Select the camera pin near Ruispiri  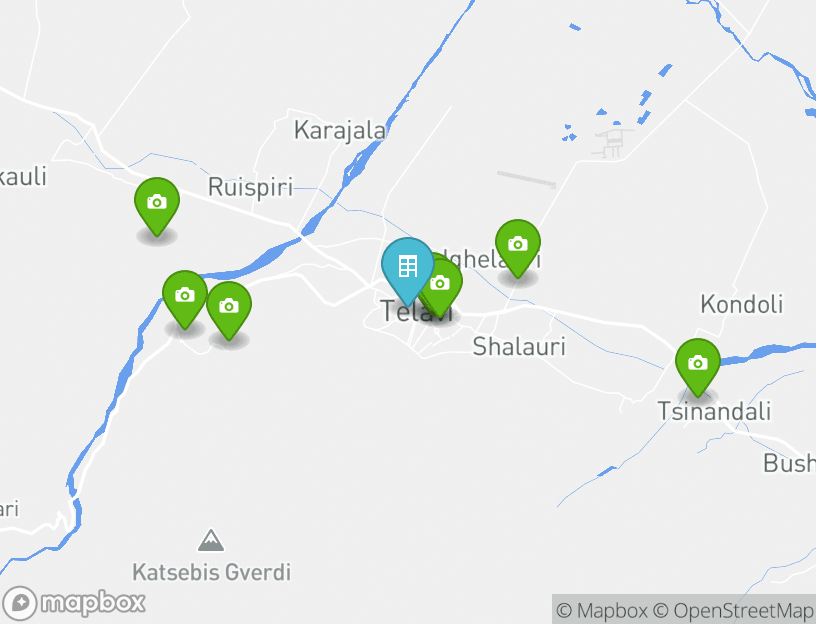[x=156, y=203]
